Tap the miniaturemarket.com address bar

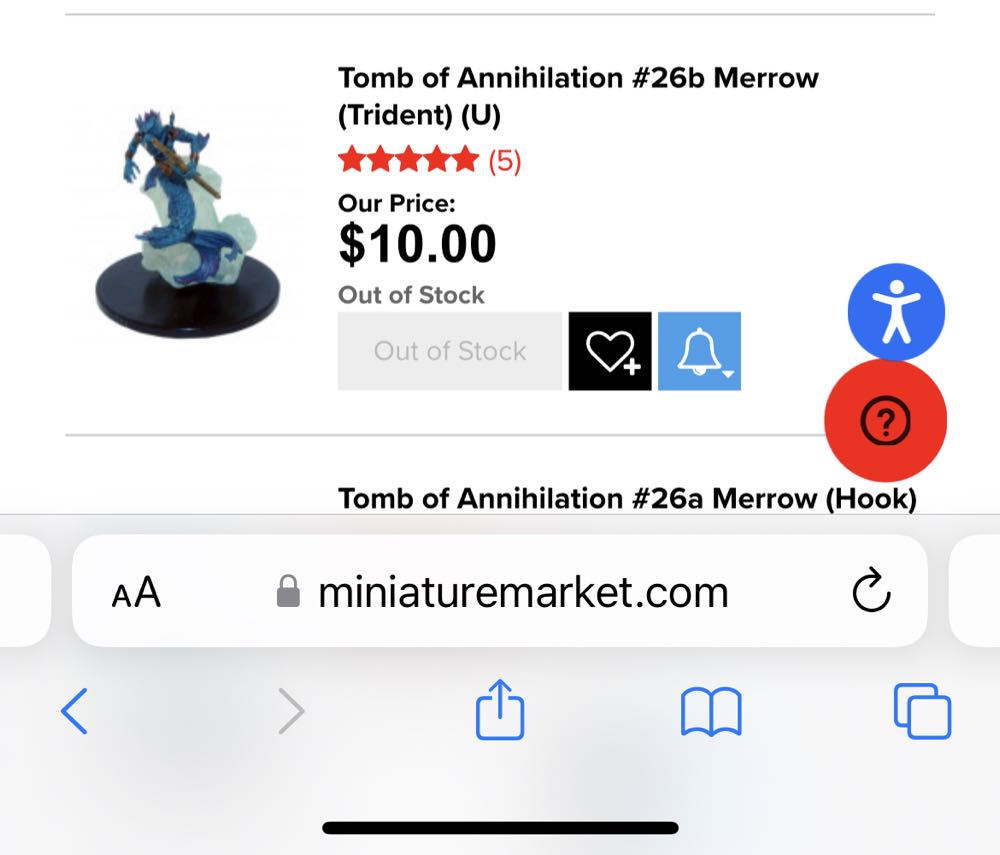point(522,593)
